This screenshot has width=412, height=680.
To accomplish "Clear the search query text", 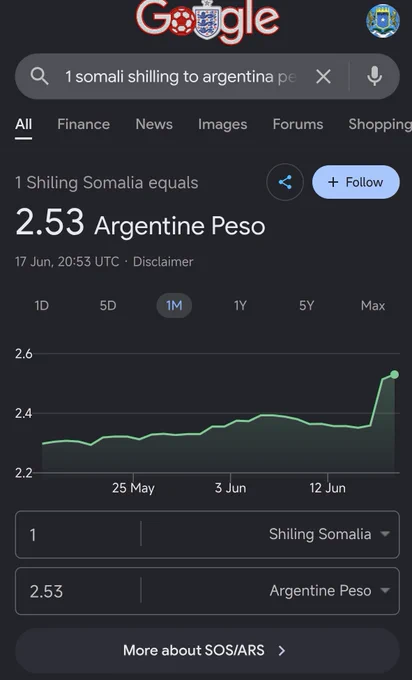I will tap(323, 77).
